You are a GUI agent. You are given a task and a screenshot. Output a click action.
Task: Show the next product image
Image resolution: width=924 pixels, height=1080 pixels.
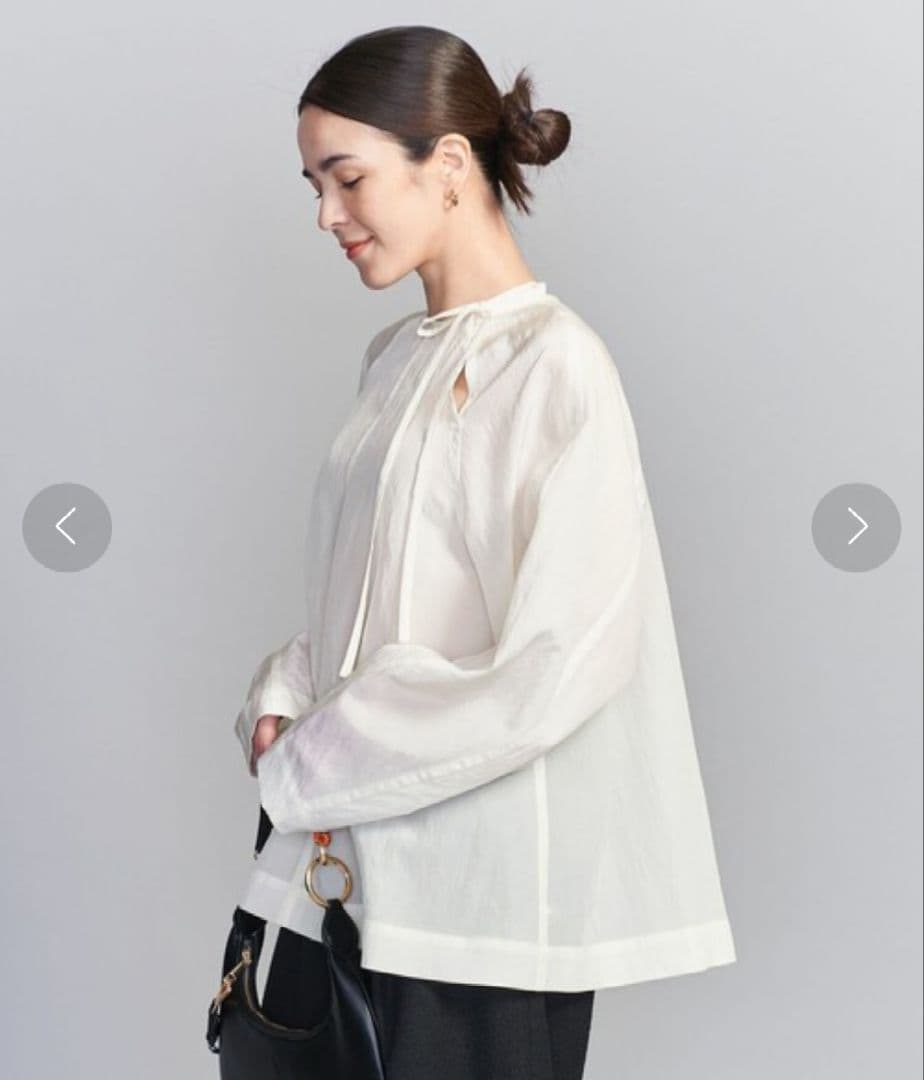856,527
